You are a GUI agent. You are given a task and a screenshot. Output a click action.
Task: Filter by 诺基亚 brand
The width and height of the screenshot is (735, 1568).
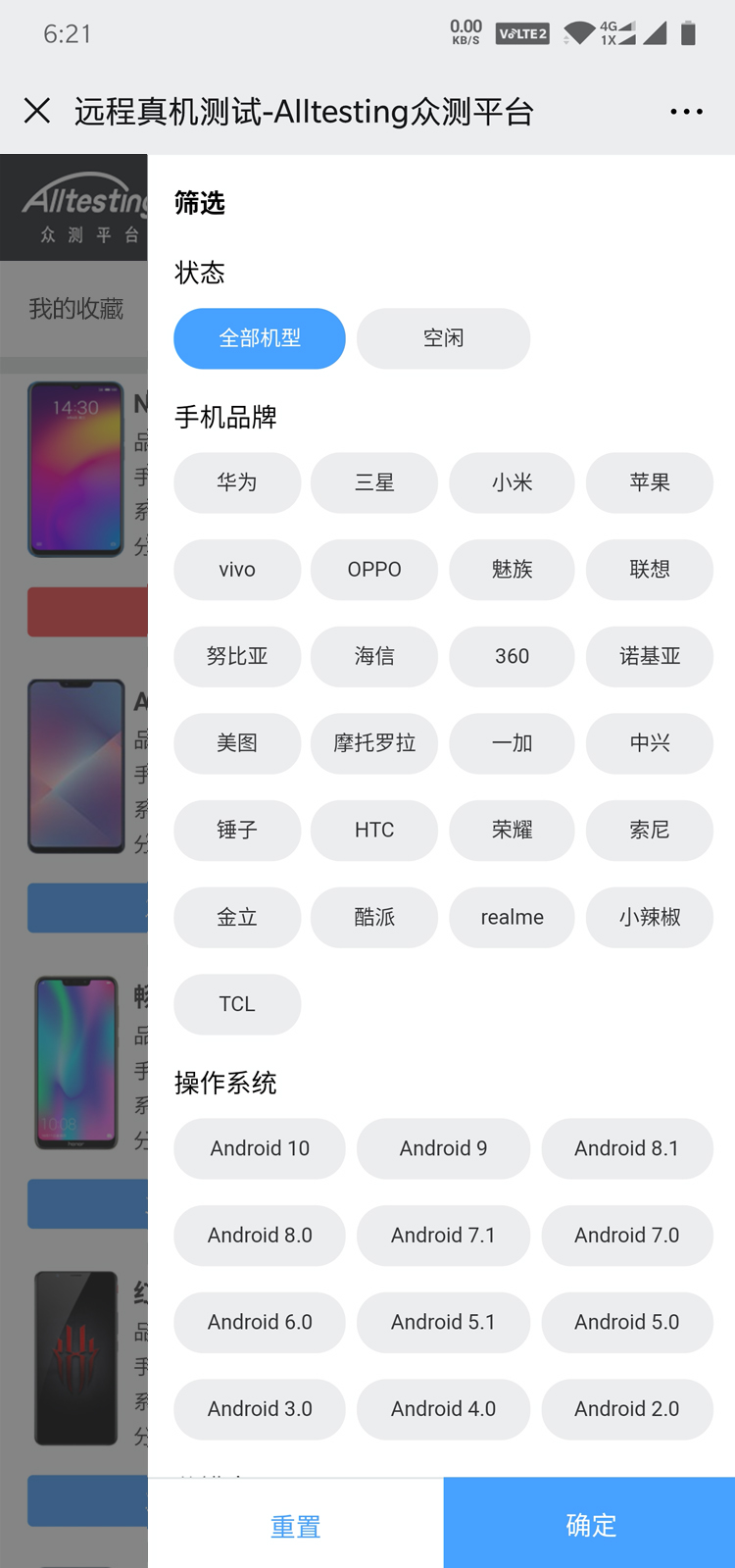649,656
